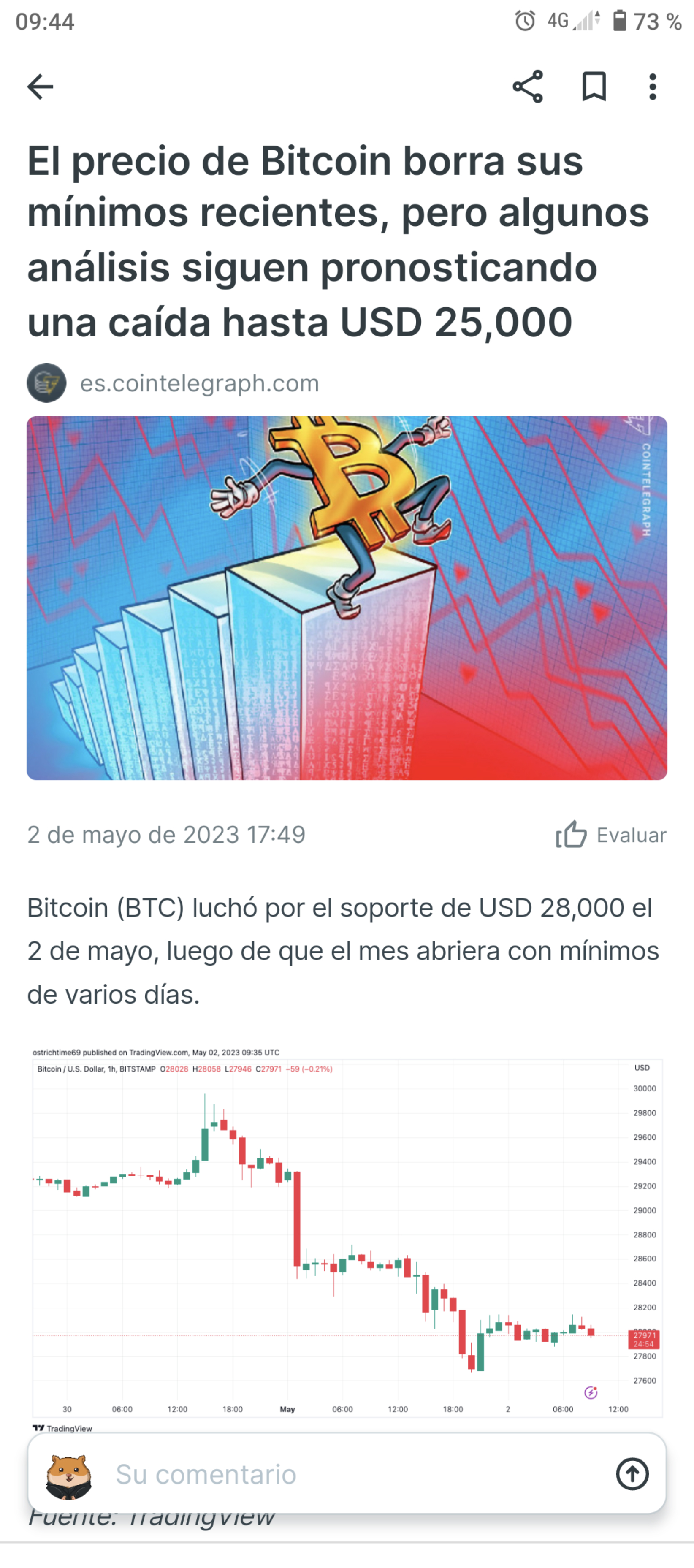Bookmark this article
Image resolution: width=694 pixels, height=1568 pixels.
(594, 87)
